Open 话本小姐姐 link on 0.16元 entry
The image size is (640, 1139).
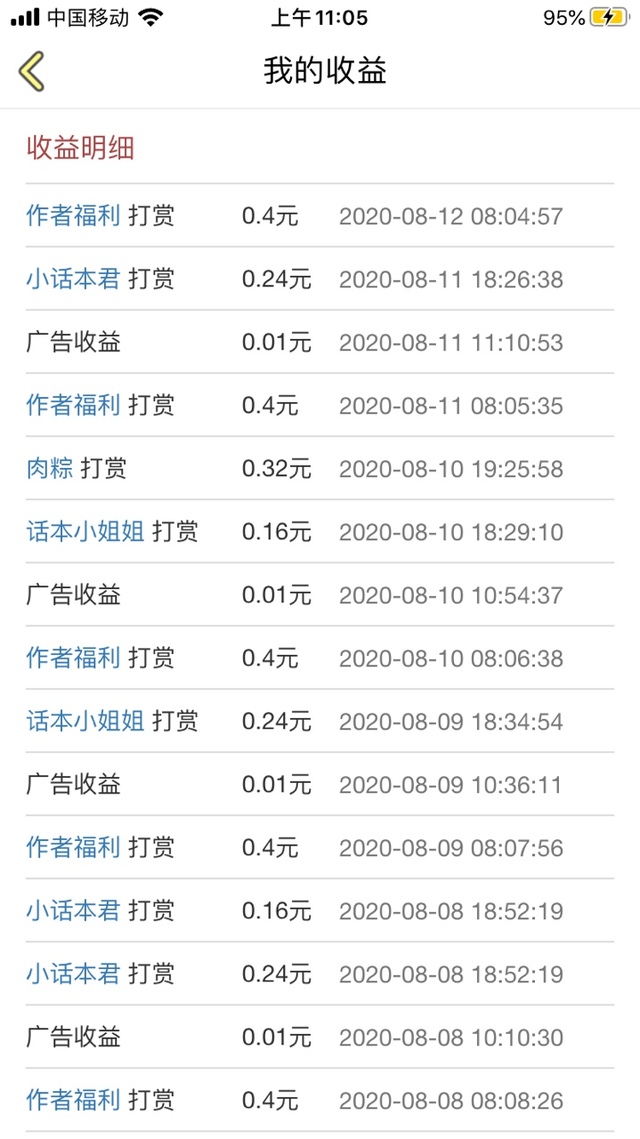[x=86, y=532]
